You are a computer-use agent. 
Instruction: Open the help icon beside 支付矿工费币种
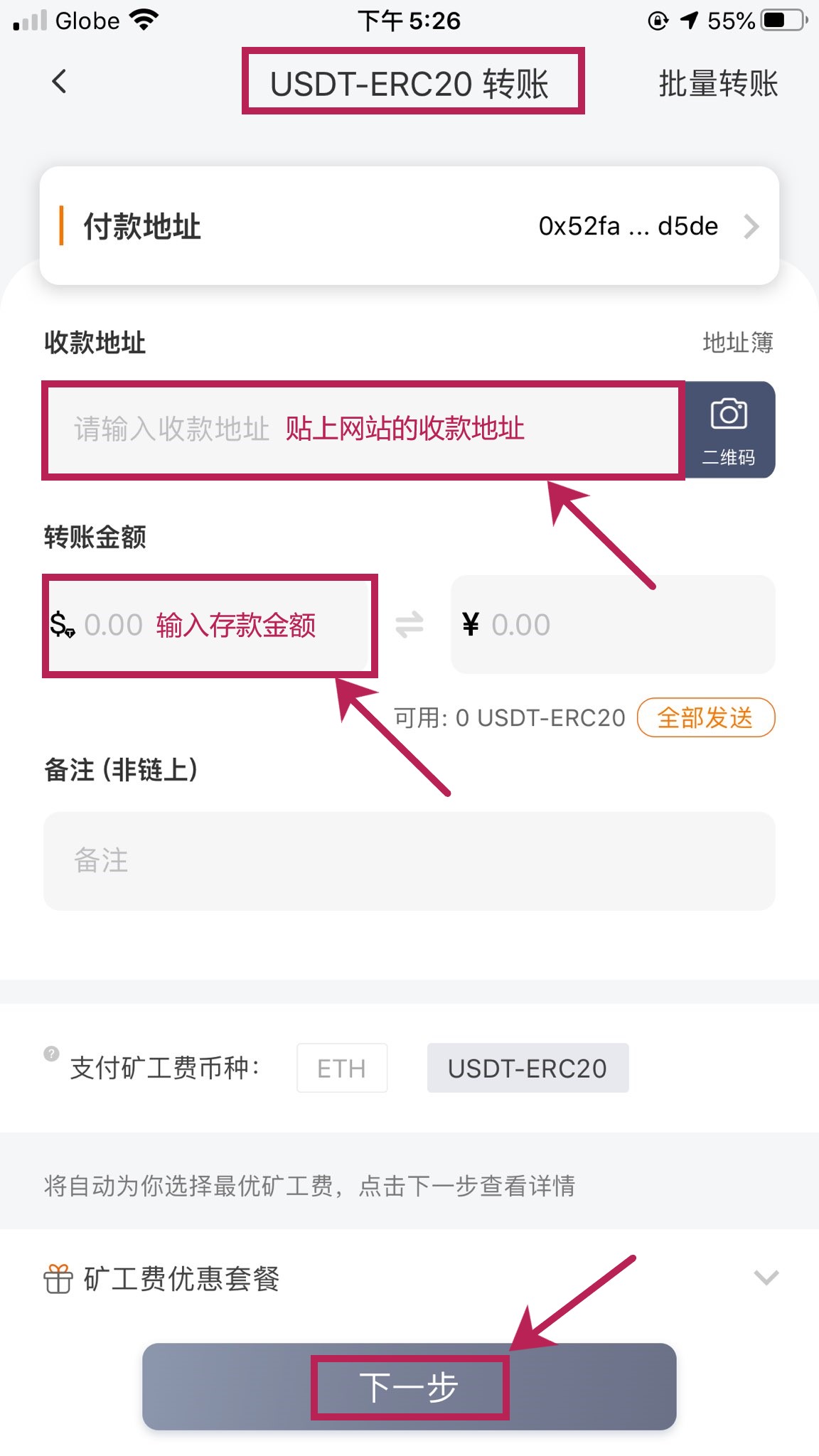pos(51,1054)
